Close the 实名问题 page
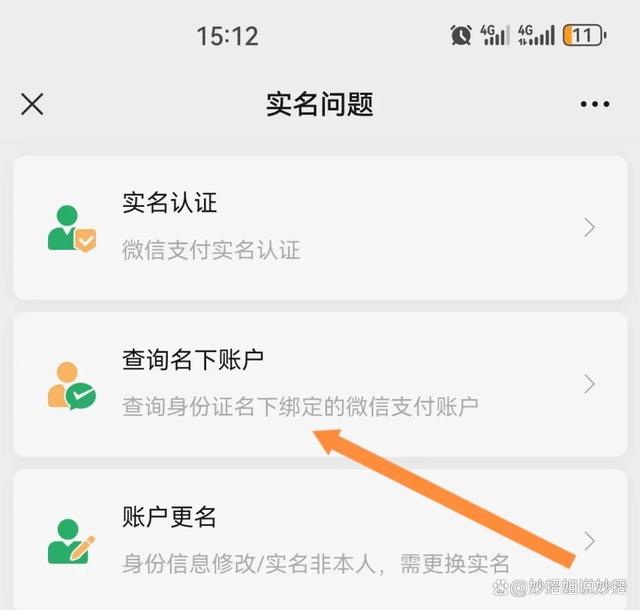The height and width of the screenshot is (610, 640). tap(32, 104)
